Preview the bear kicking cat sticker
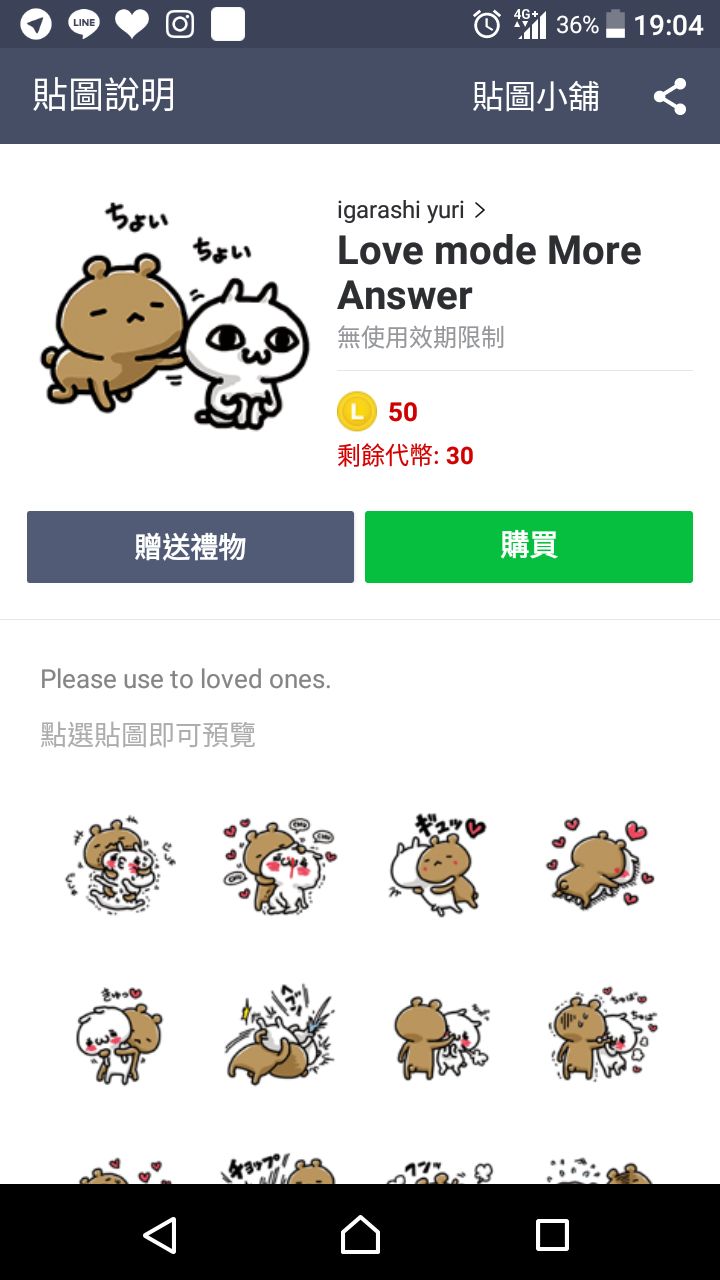Viewport: 720px width, 1280px height. (280, 1035)
